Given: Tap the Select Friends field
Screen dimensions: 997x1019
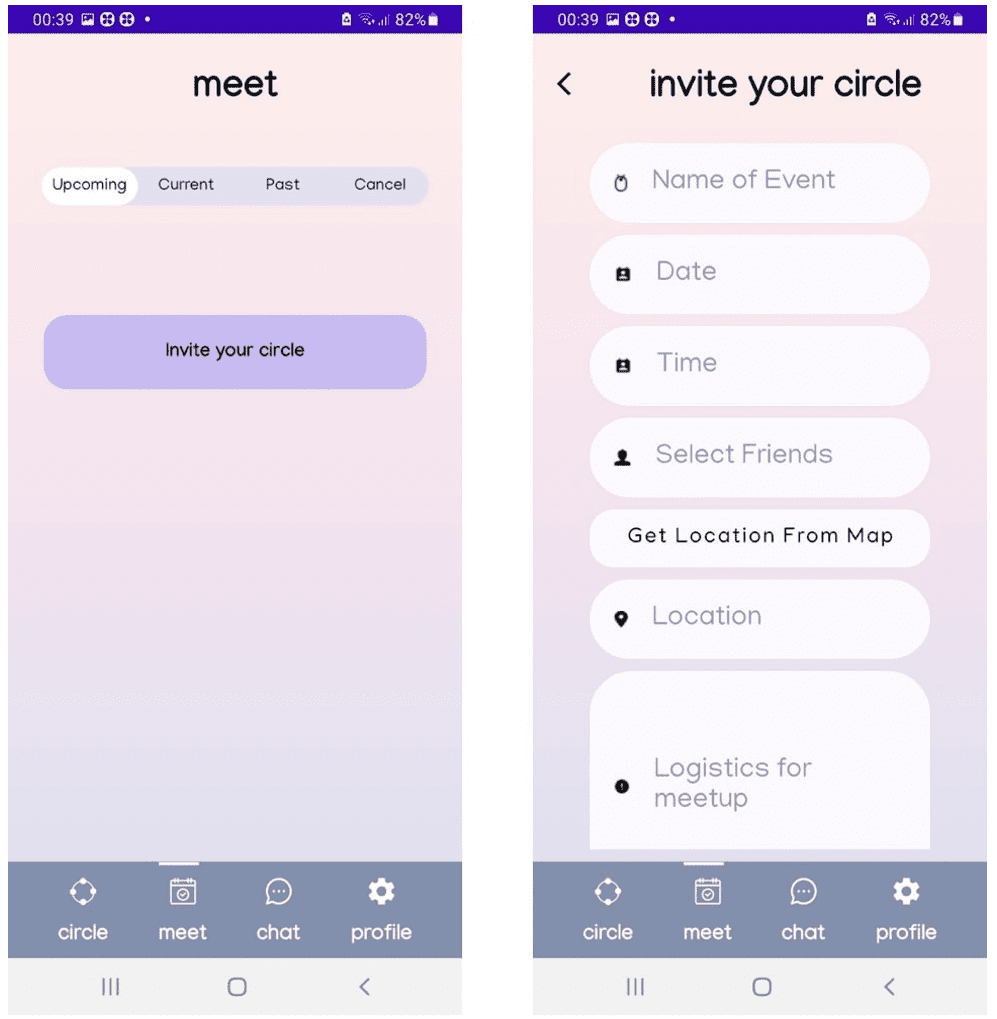Looking at the screenshot, I should (760, 455).
